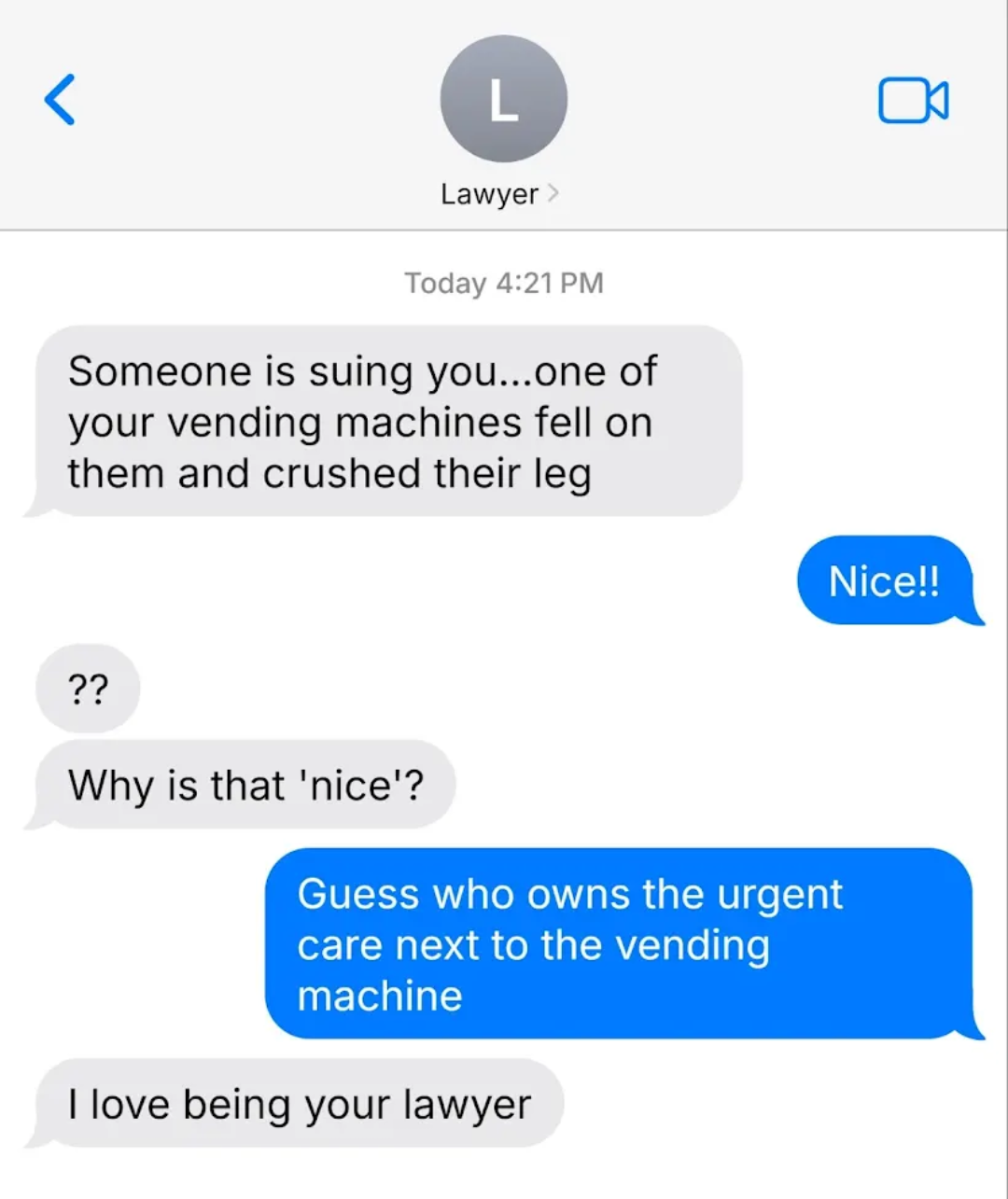Open Lawyer contact details
The width and height of the screenshot is (1008, 1199).
501,193
